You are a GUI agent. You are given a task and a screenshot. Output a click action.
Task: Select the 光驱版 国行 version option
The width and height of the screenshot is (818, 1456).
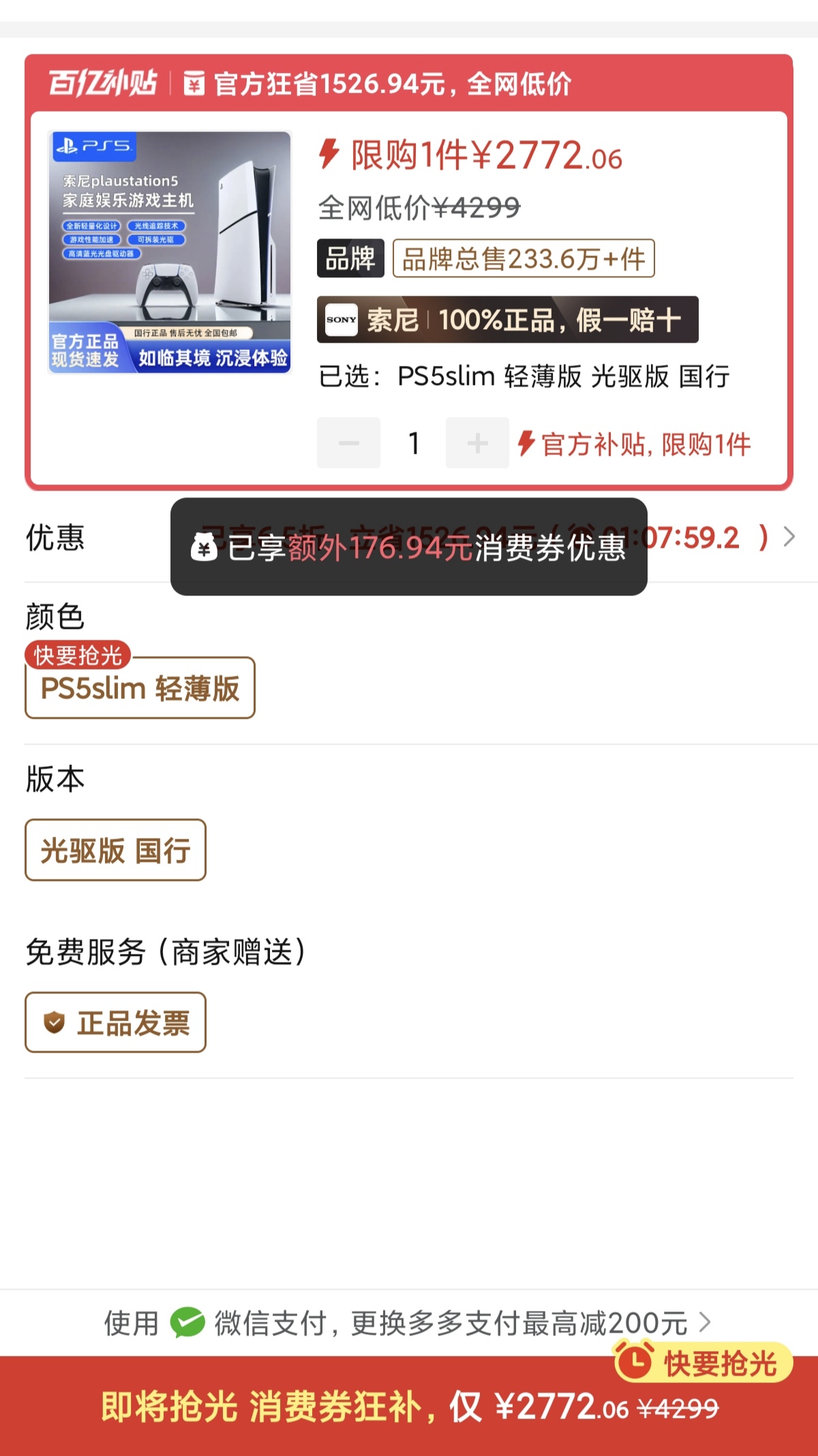pos(115,850)
